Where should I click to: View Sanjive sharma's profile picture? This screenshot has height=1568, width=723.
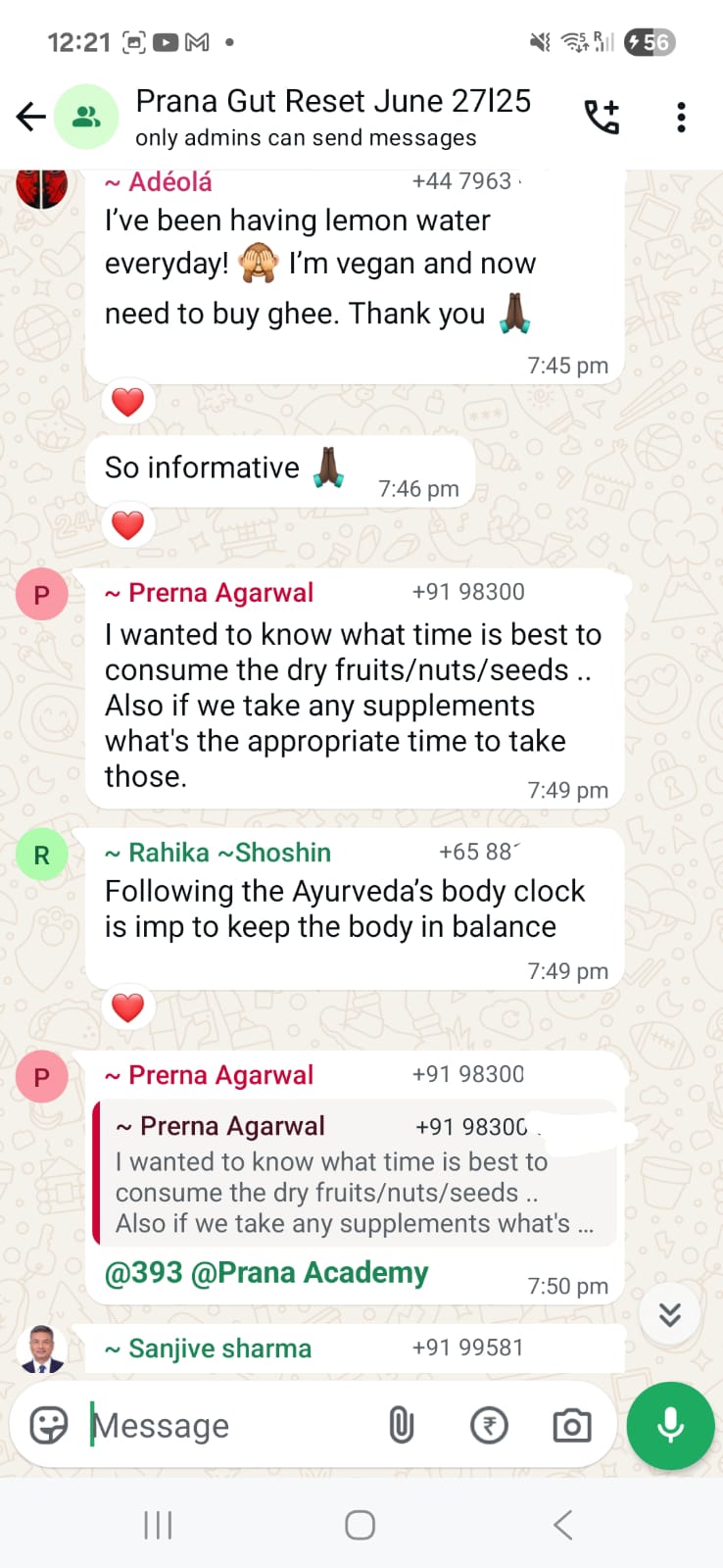pyautogui.click(x=41, y=1348)
